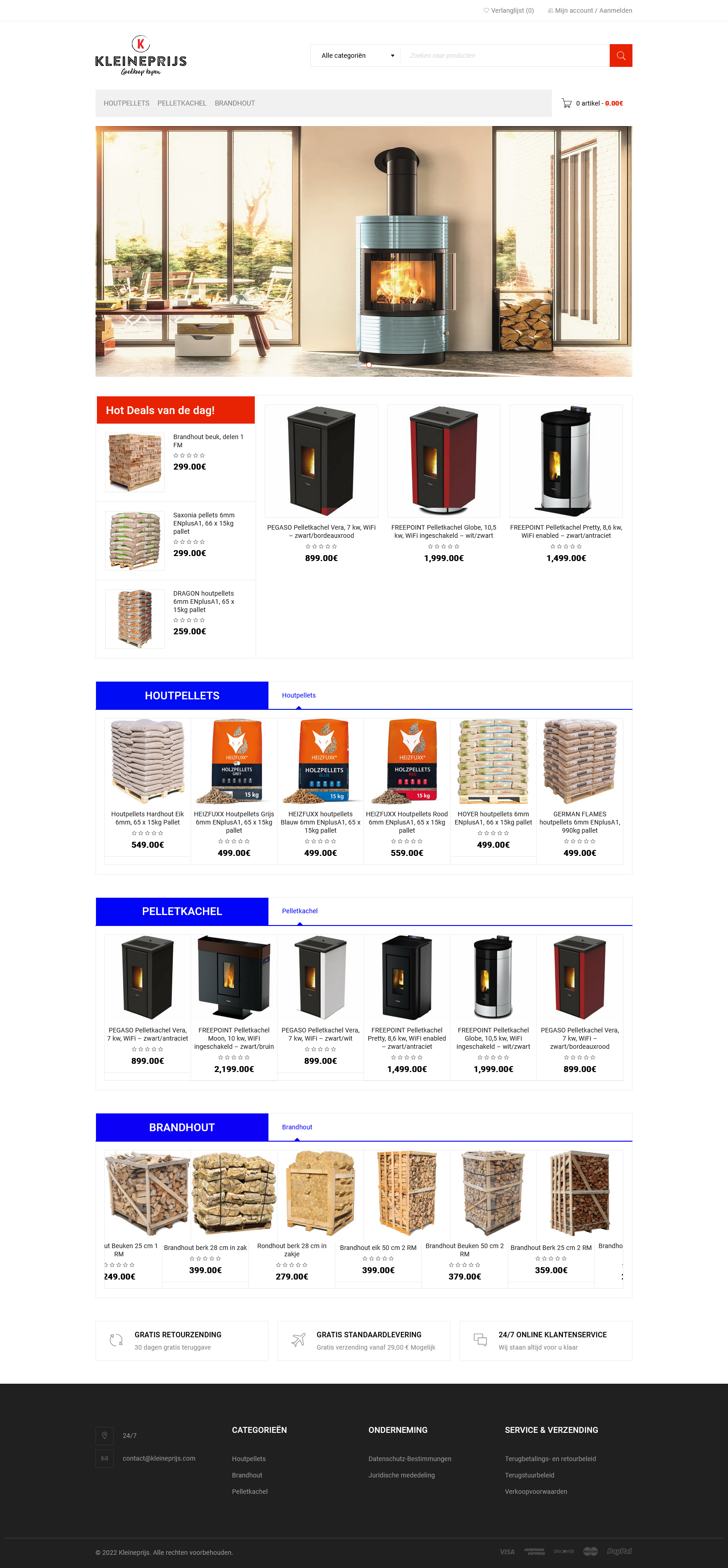The height and width of the screenshot is (1568, 728).
Task: Open HEIZFUXX Houtpellets Grijs product
Action: (x=234, y=822)
